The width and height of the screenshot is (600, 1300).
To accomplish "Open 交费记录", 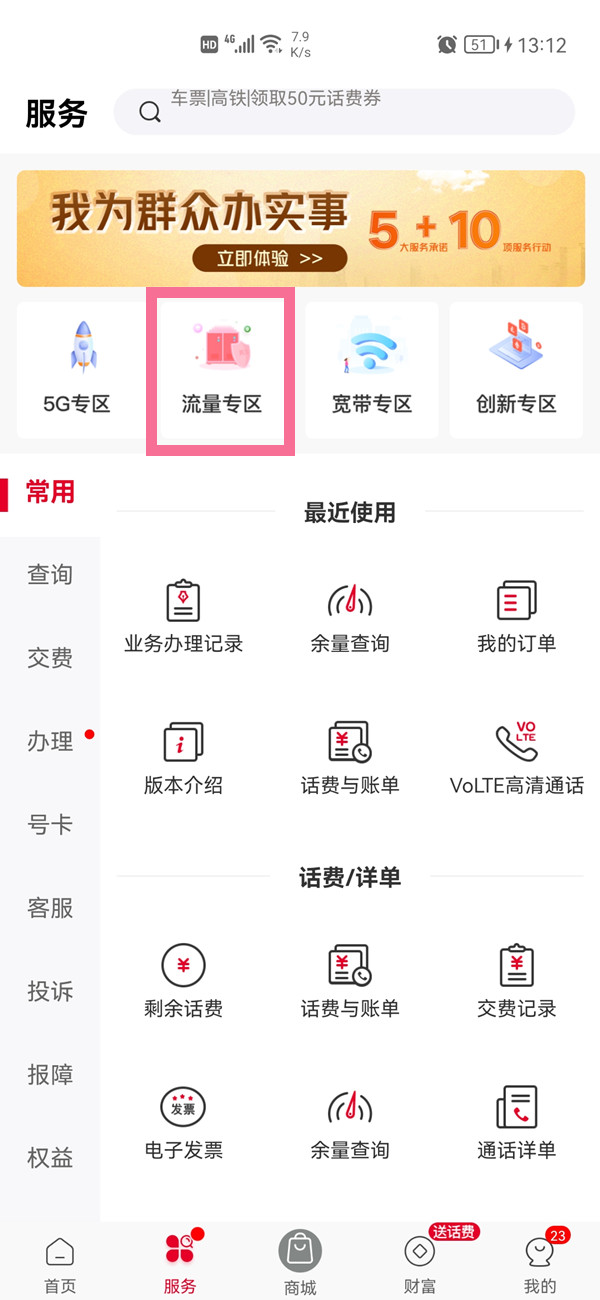I will [x=516, y=981].
